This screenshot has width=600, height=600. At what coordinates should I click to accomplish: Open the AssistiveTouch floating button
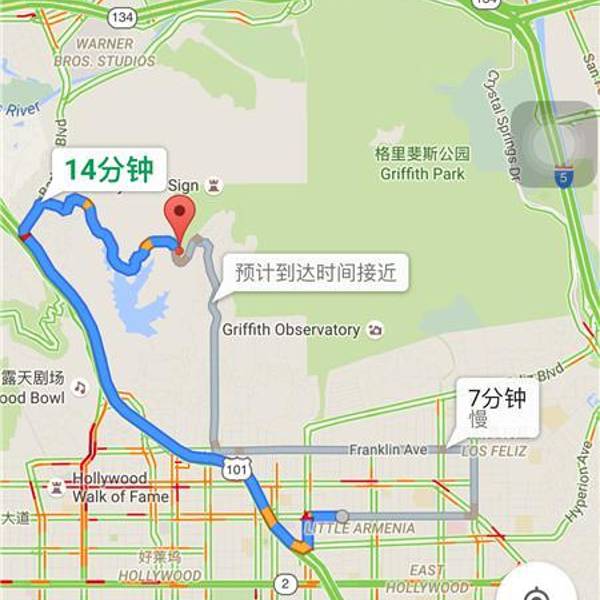(x=557, y=145)
